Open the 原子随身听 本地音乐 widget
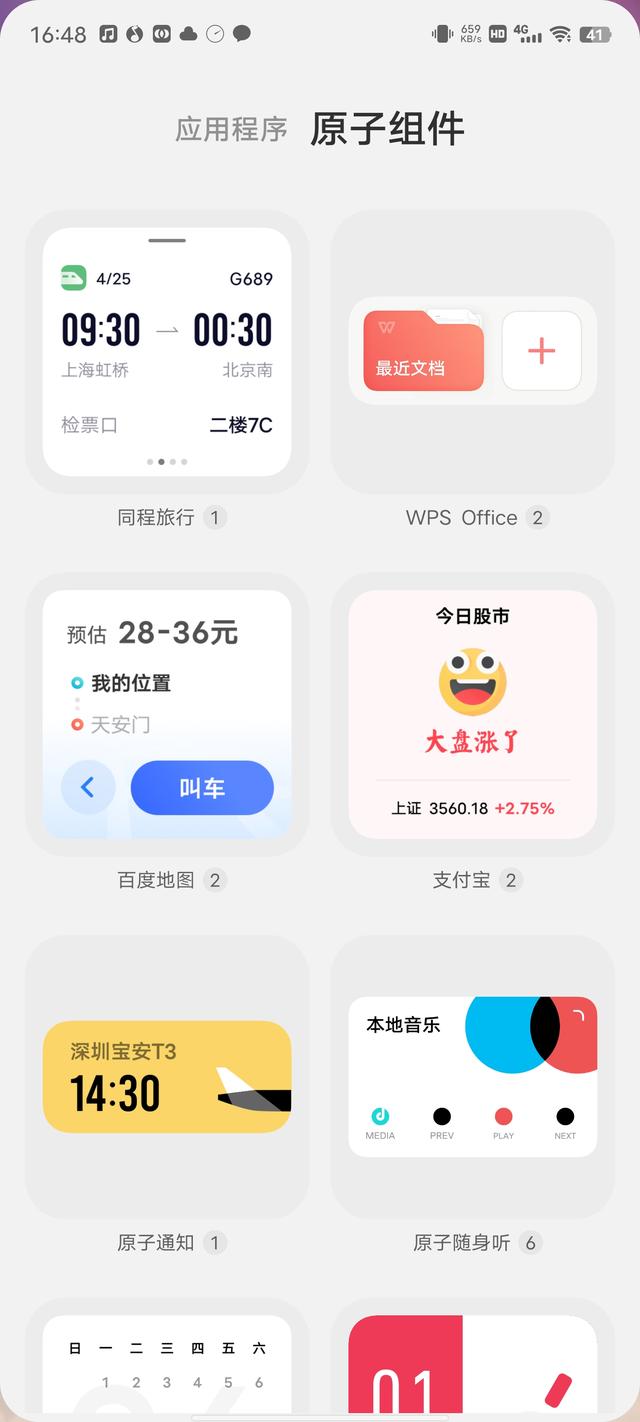 pyautogui.click(x=472, y=1076)
